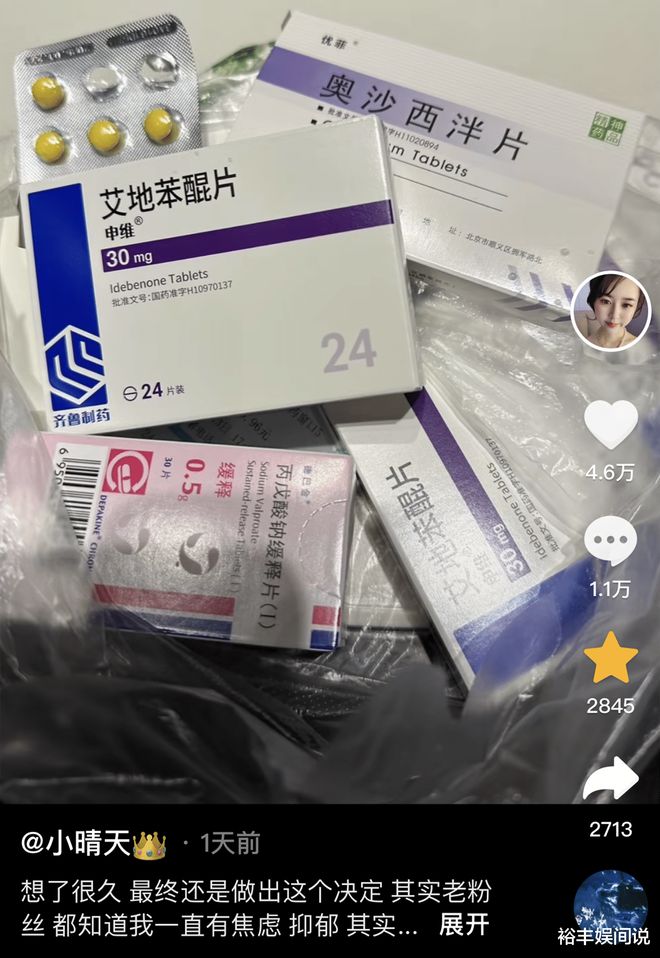Share this video using the arrow
The height and width of the screenshot is (958, 660).
pyautogui.click(x=610, y=779)
